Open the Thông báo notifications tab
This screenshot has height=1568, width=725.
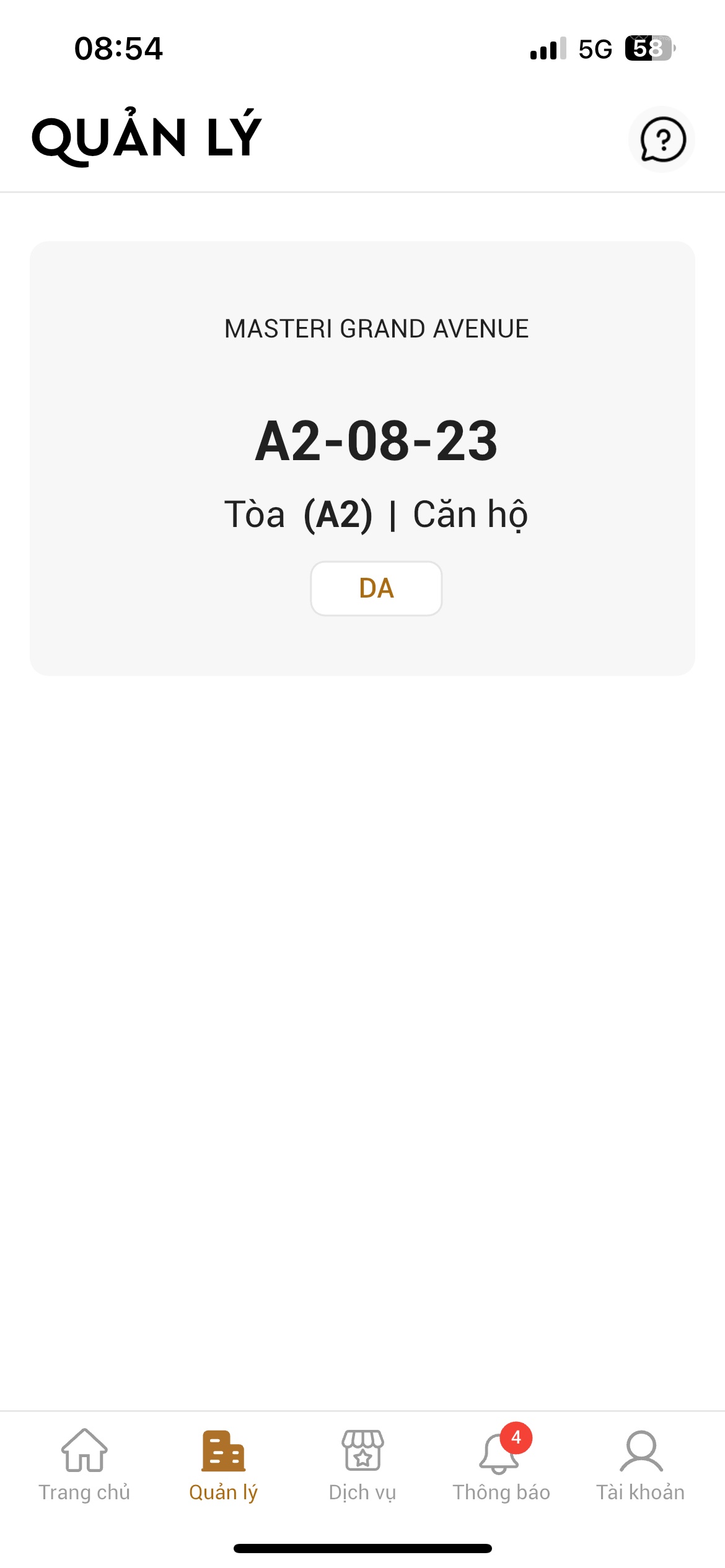tap(501, 1465)
